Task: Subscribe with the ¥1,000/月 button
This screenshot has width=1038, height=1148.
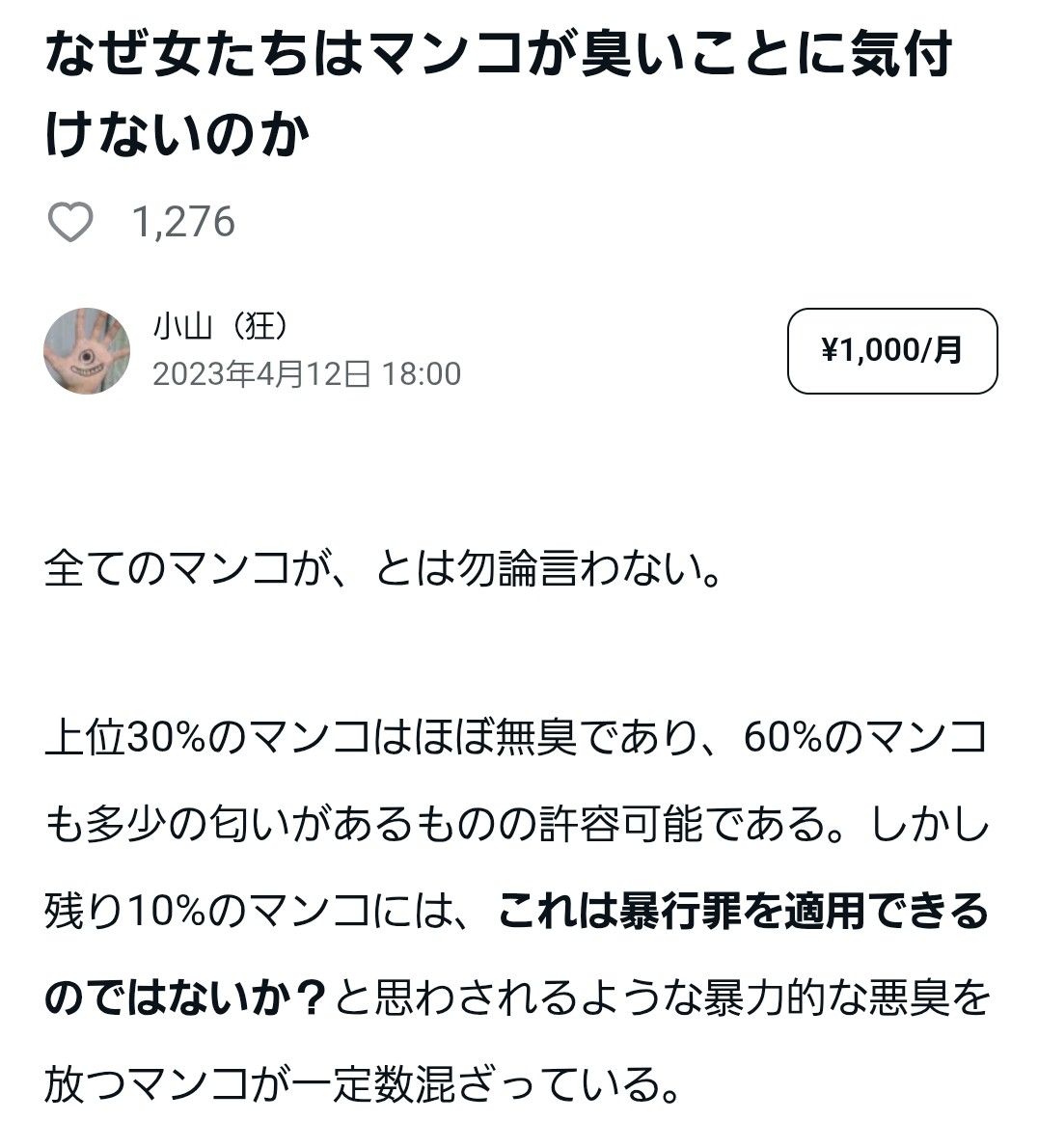Action: [891, 351]
